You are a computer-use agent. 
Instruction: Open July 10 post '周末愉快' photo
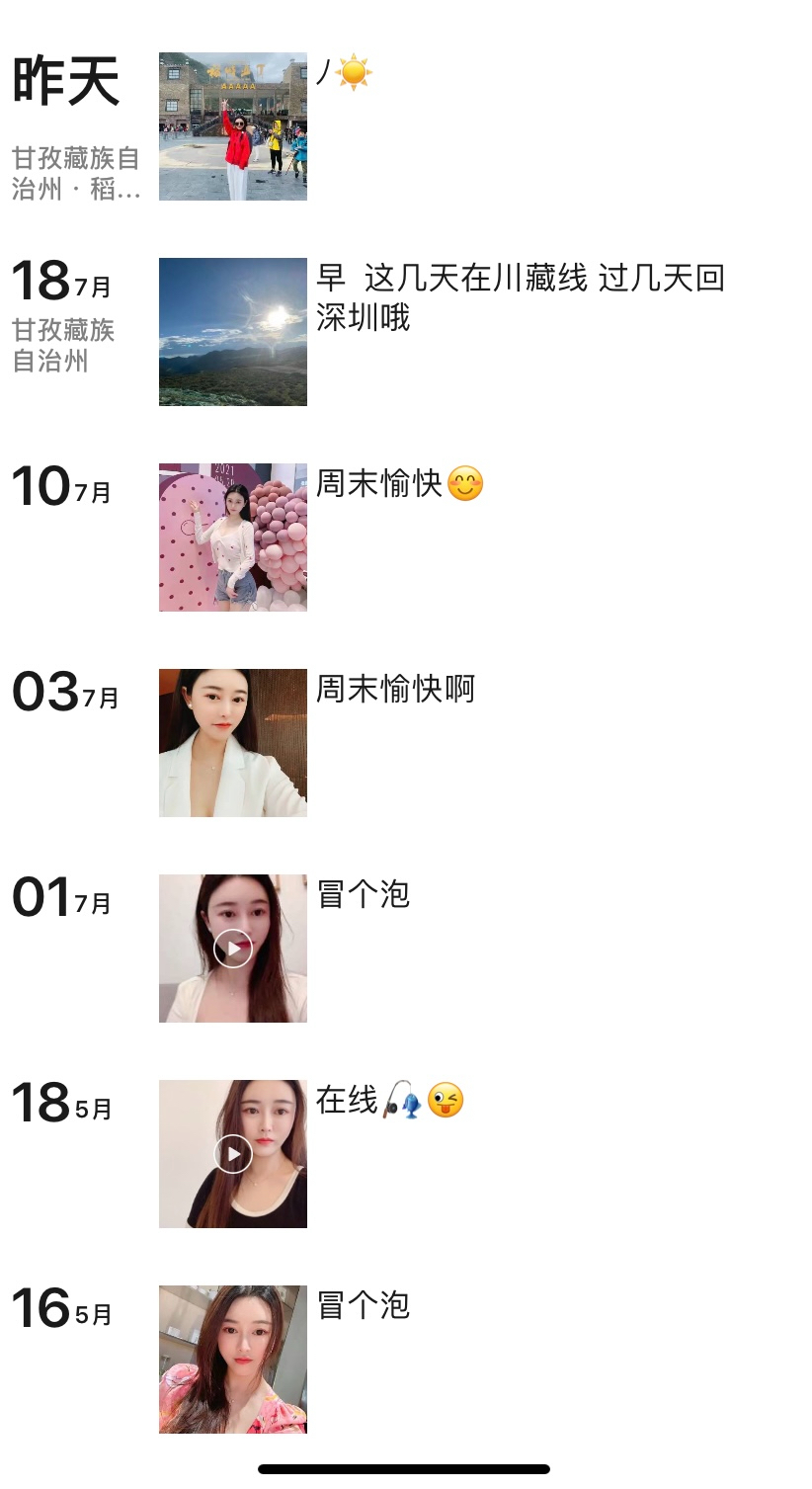tap(232, 538)
